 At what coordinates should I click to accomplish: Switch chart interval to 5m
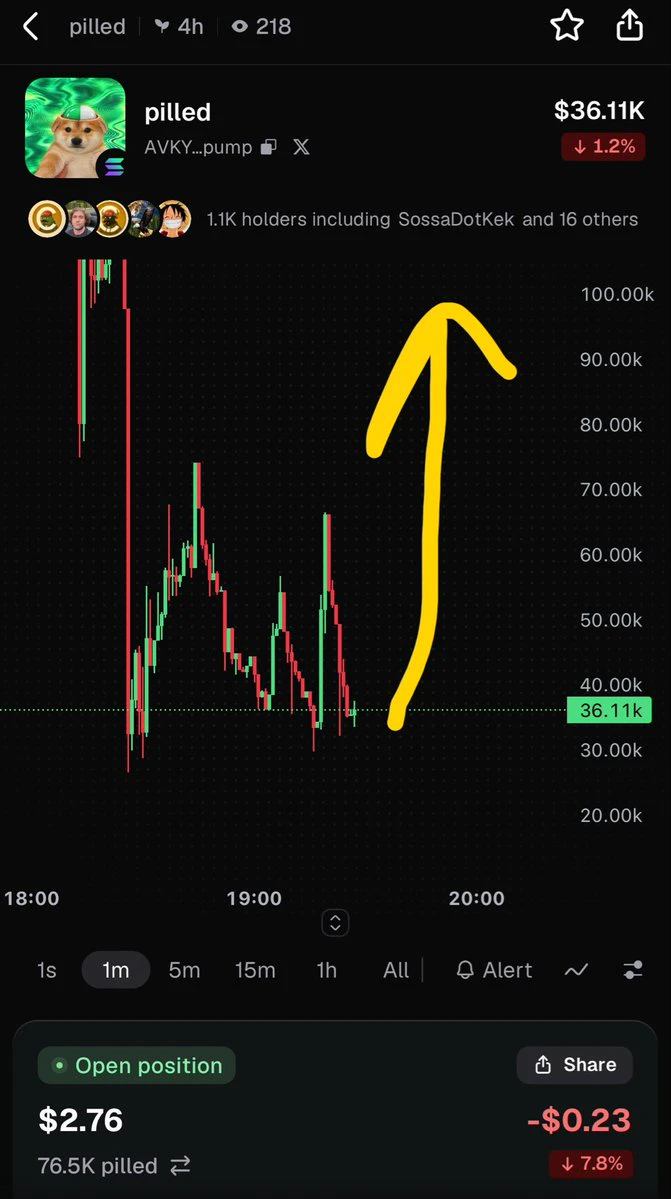pos(184,970)
